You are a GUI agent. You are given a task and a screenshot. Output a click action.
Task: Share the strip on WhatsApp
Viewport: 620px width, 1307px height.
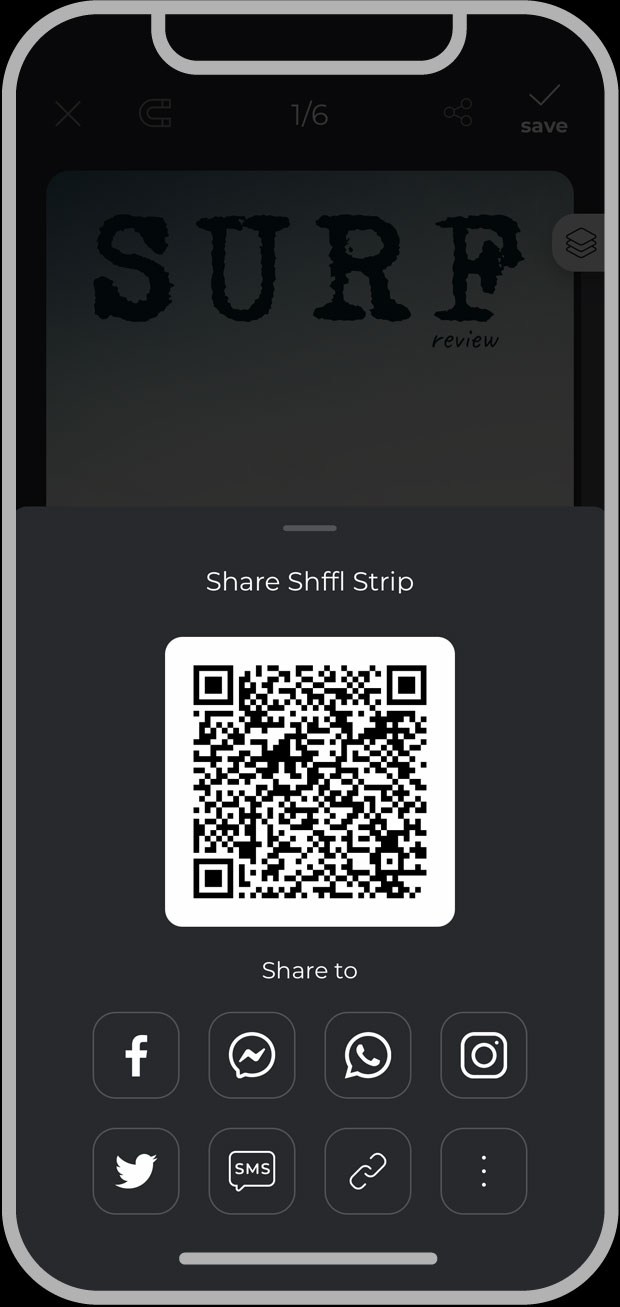(x=368, y=1055)
